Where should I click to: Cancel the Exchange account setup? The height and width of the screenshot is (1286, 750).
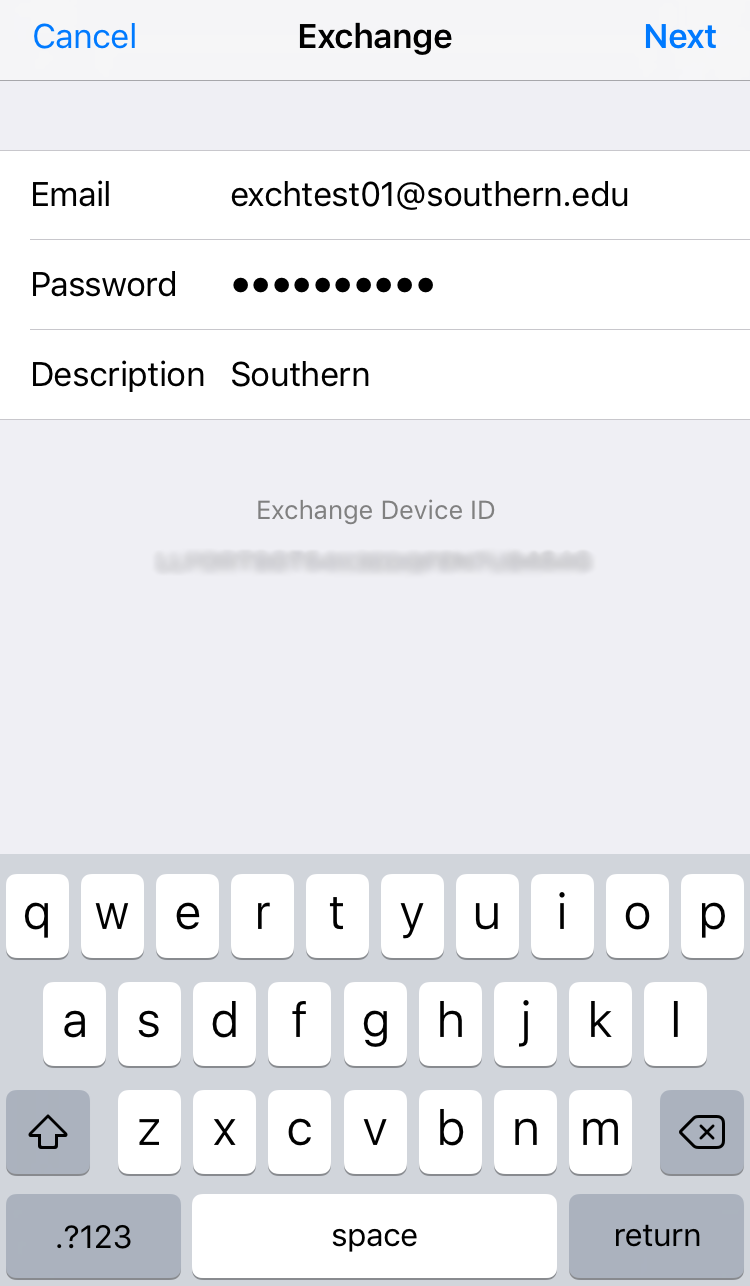click(84, 37)
